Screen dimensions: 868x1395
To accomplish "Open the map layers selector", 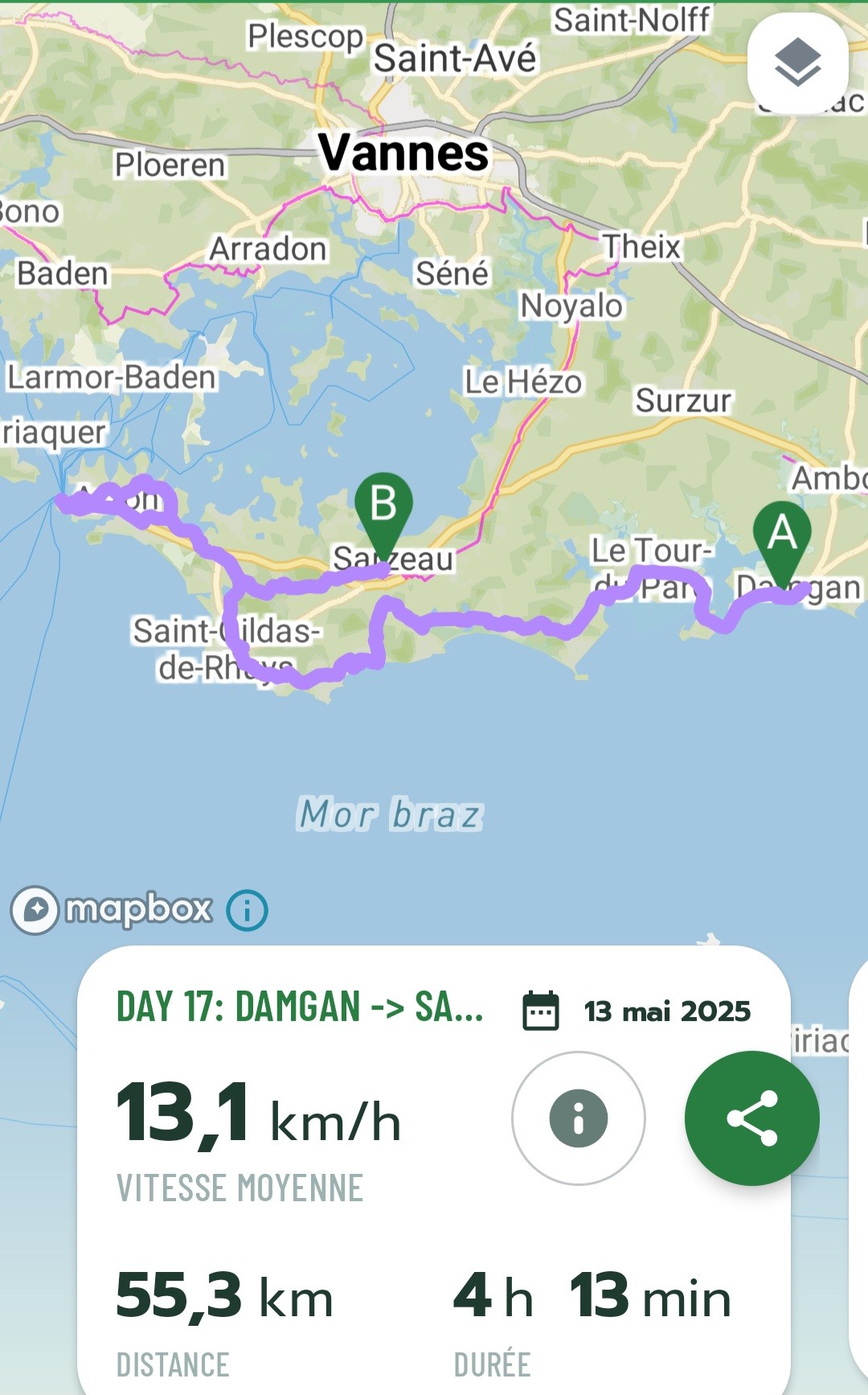I will [x=797, y=64].
